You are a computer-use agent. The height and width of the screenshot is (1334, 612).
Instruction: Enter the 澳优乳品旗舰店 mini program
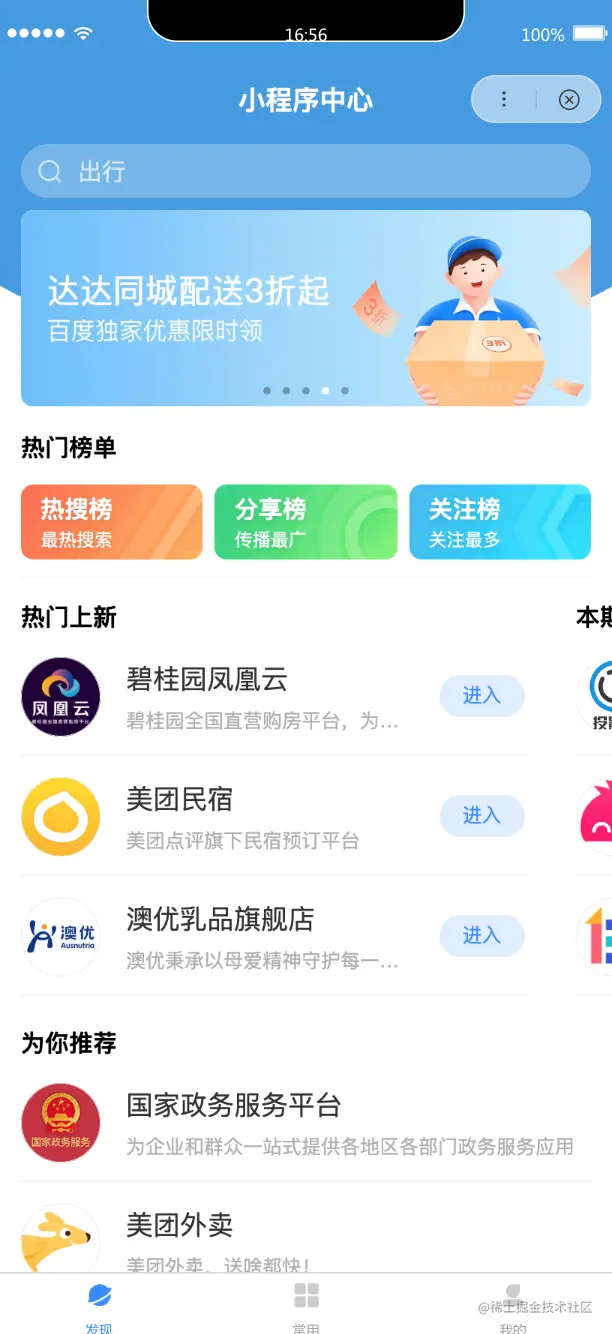pos(481,936)
